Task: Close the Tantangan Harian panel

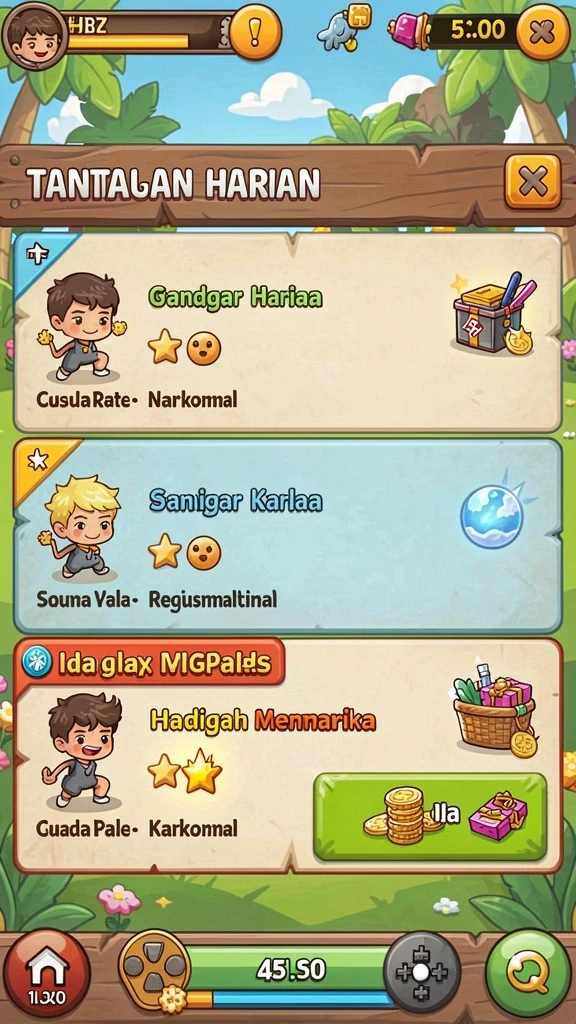Action: pyautogui.click(x=533, y=182)
